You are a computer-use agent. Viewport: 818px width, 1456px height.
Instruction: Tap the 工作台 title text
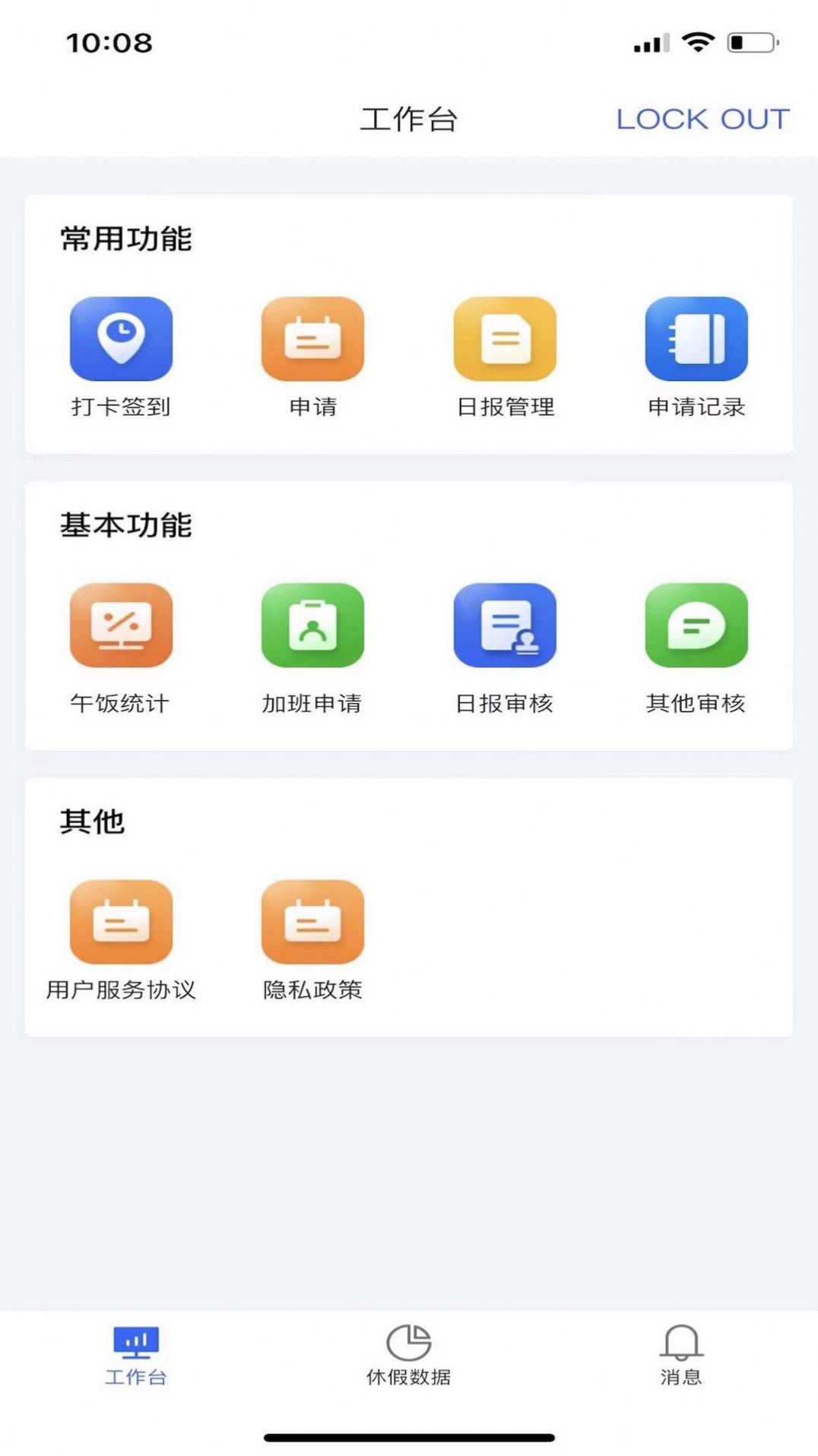click(409, 119)
